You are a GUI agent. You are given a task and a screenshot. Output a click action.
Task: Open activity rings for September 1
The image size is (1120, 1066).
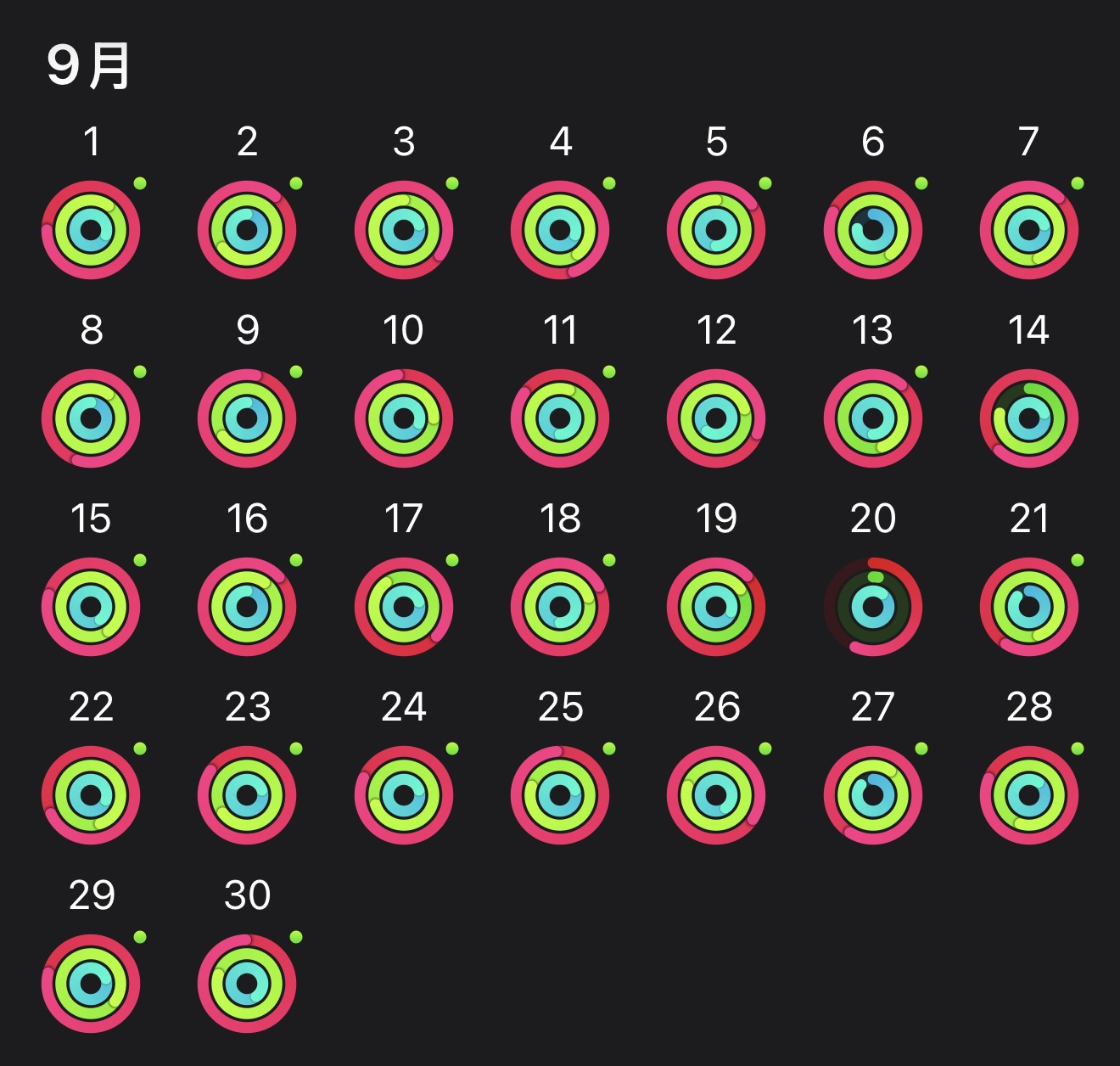pyautogui.click(x=91, y=230)
